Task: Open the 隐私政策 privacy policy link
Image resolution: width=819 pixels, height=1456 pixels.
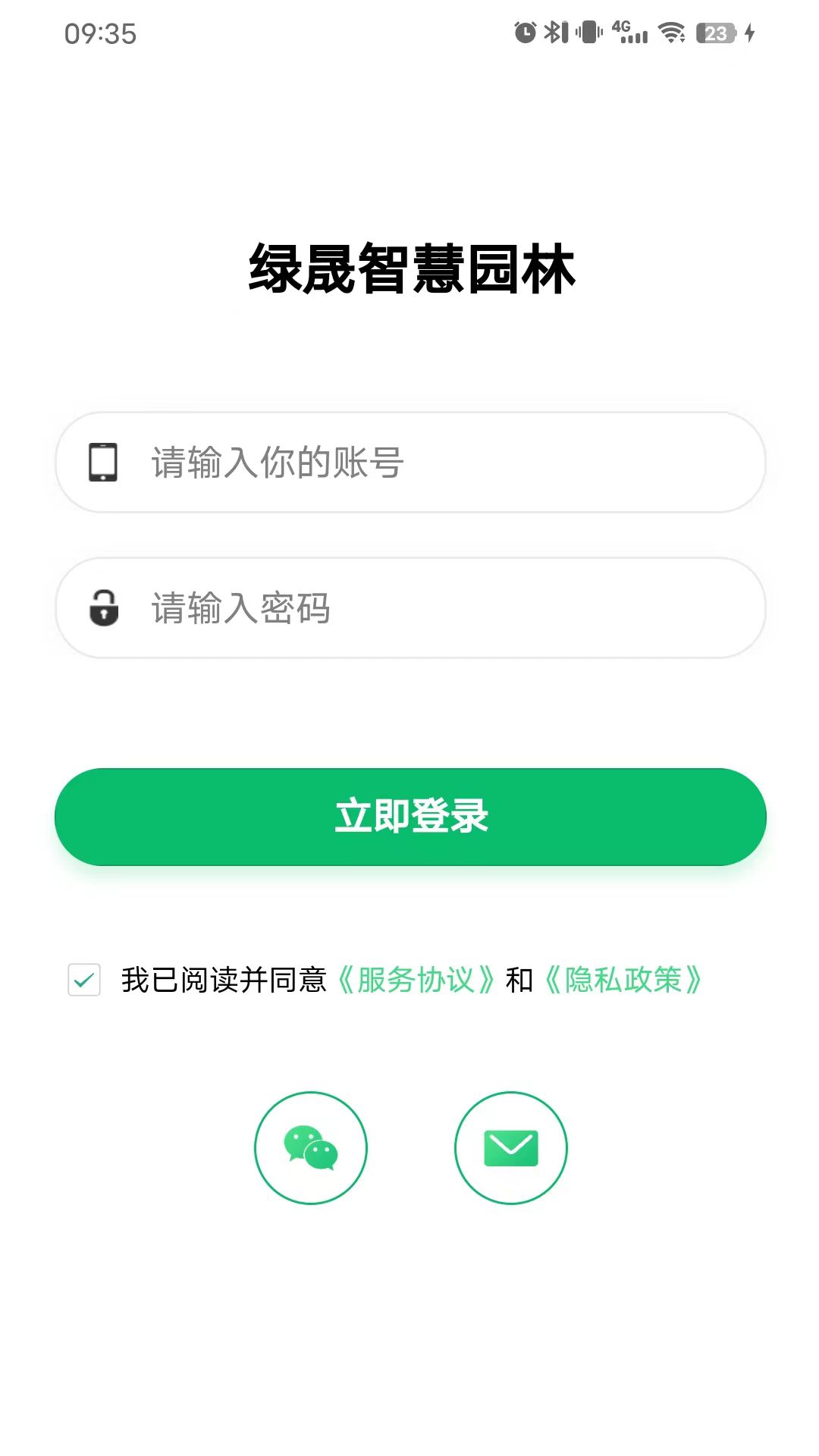Action: [x=623, y=980]
